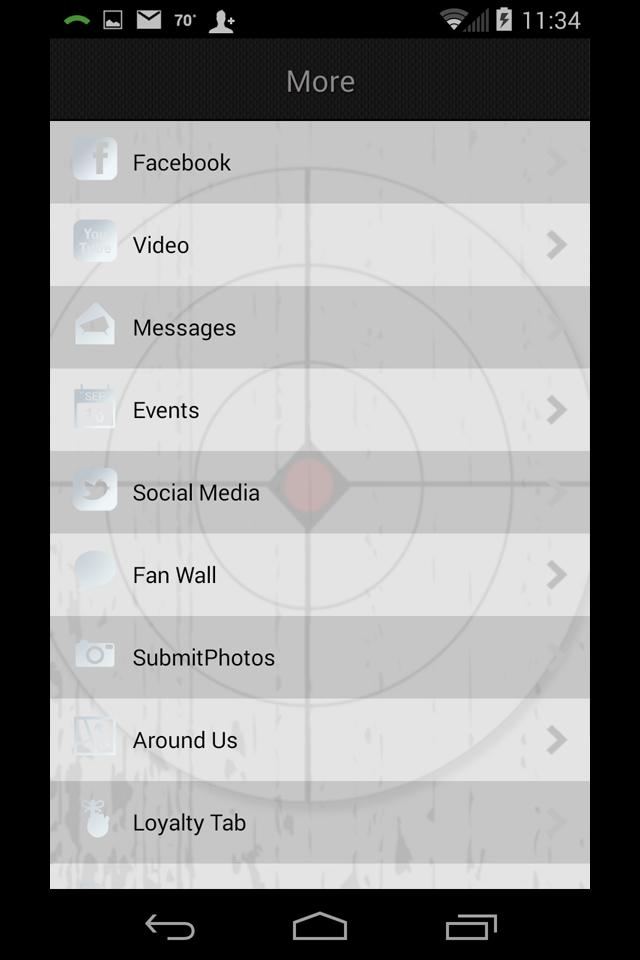Screen dimensions: 640x960
Task: Open Messages
Action: pos(320,328)
